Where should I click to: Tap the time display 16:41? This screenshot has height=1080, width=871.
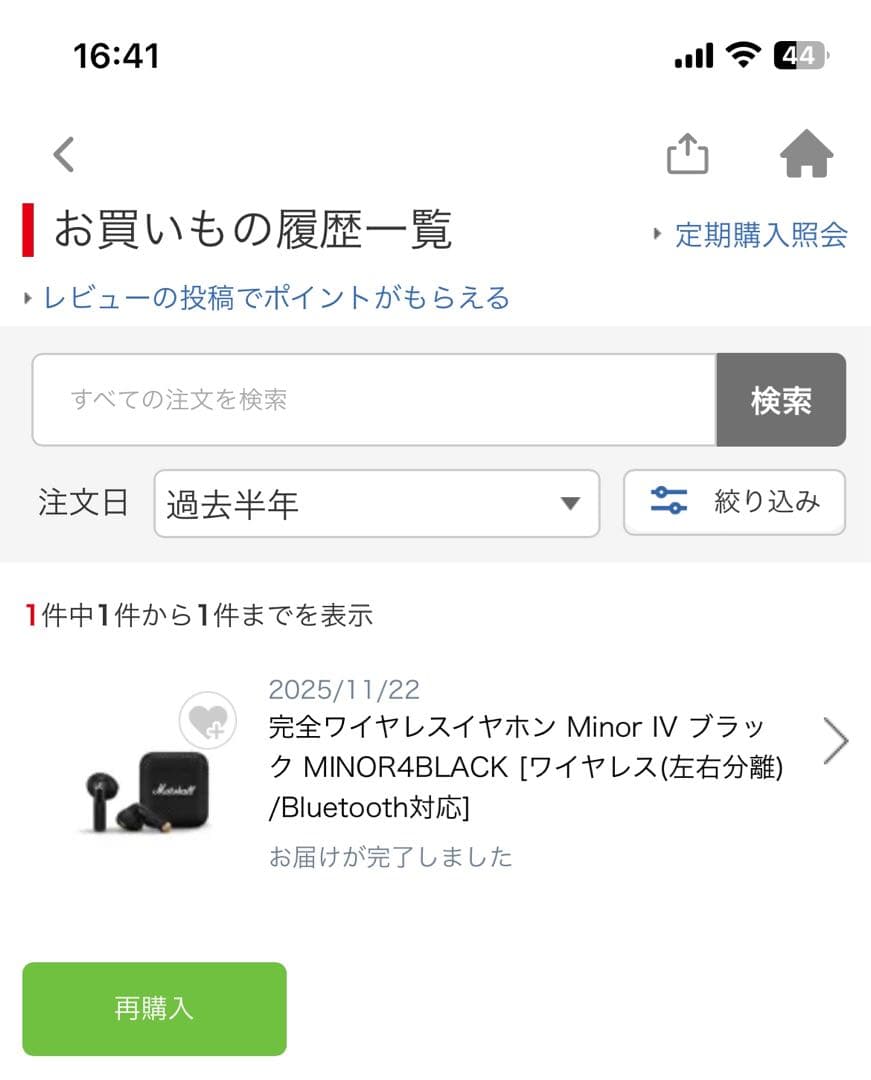(x=117, y=55)
